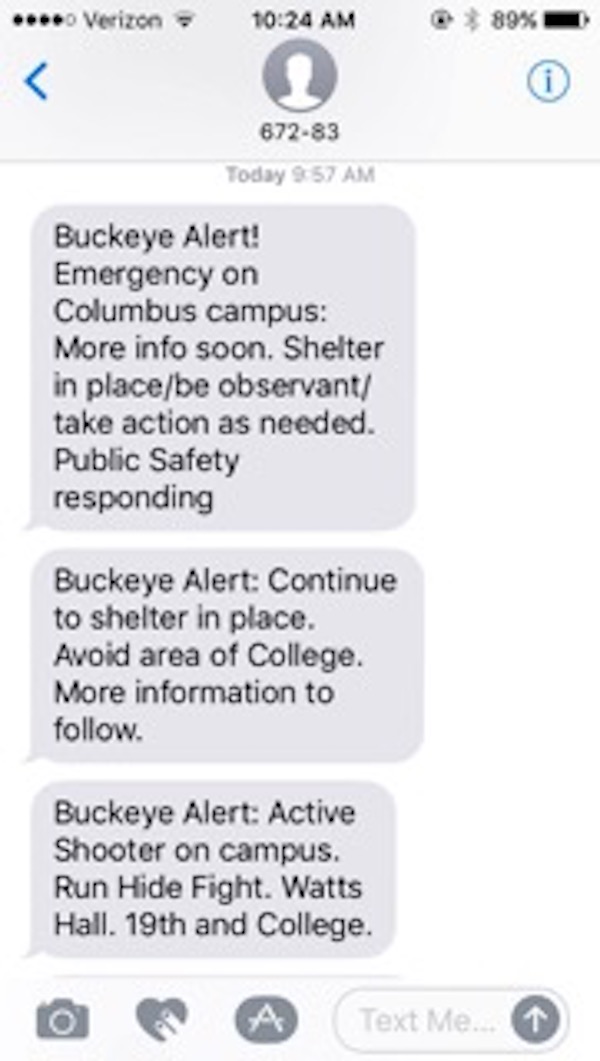This screenshot has width=600, height=1061.
Task: Go back to the message list
Action: [36, 82]
